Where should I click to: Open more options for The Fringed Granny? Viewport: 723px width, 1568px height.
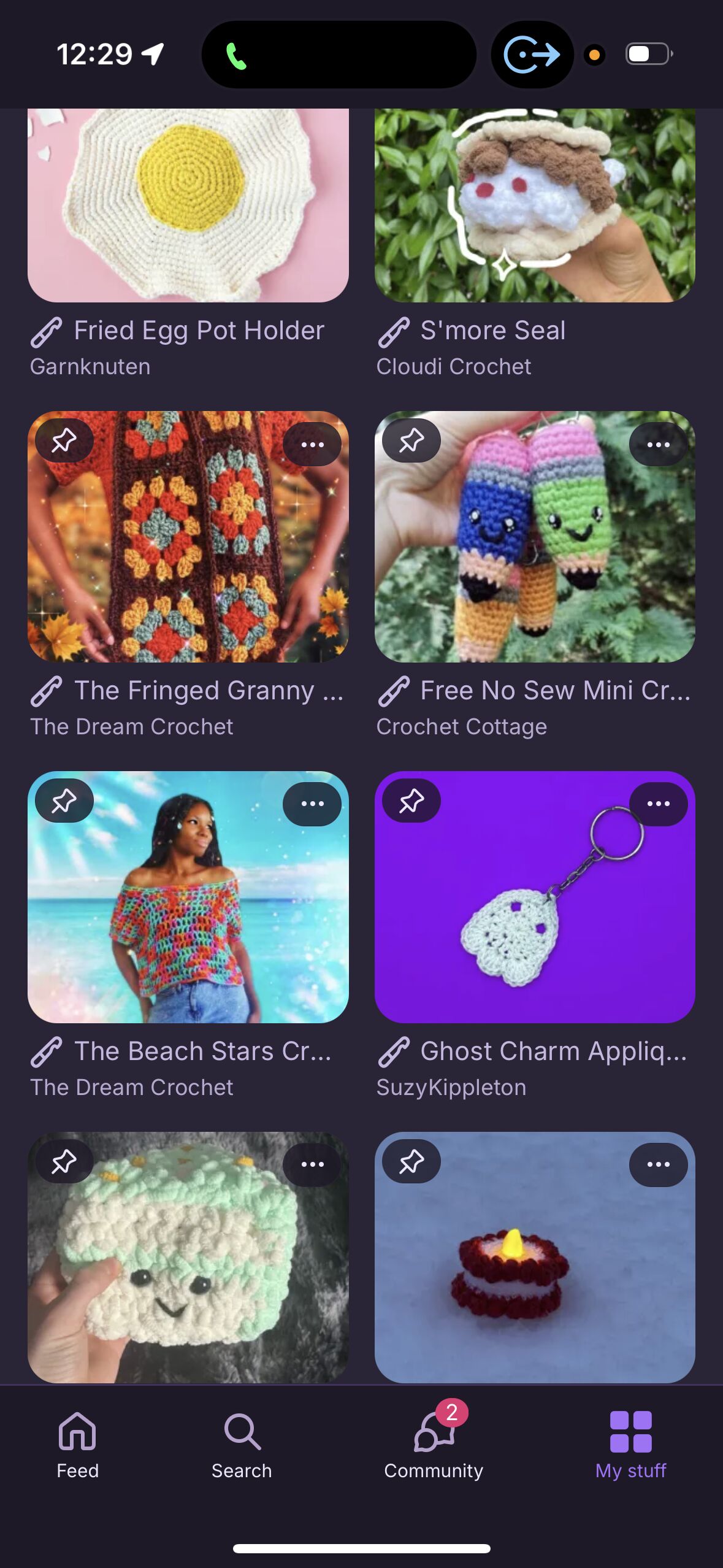(x=312, y=444)
